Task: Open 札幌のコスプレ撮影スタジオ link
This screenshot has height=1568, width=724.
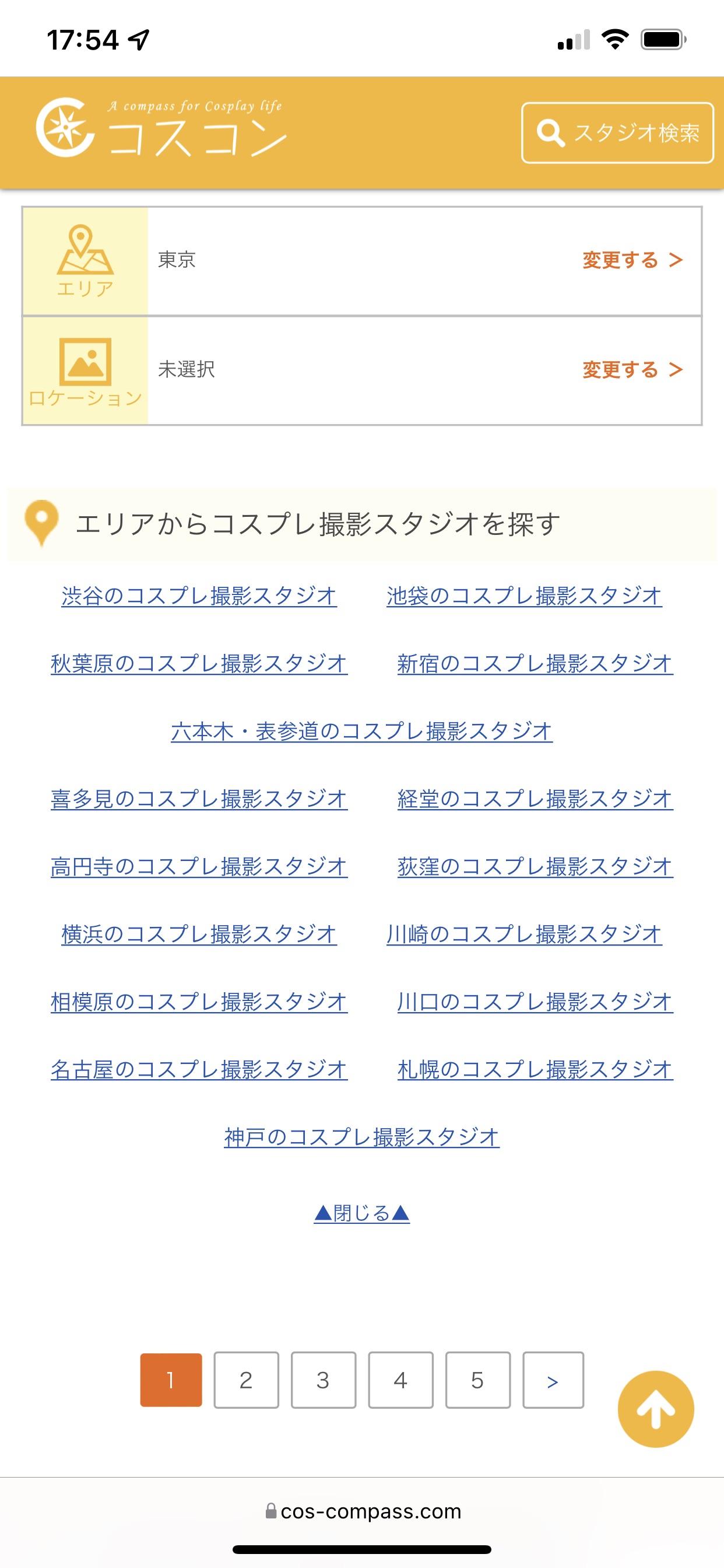Action: [x=535, y=1069]
